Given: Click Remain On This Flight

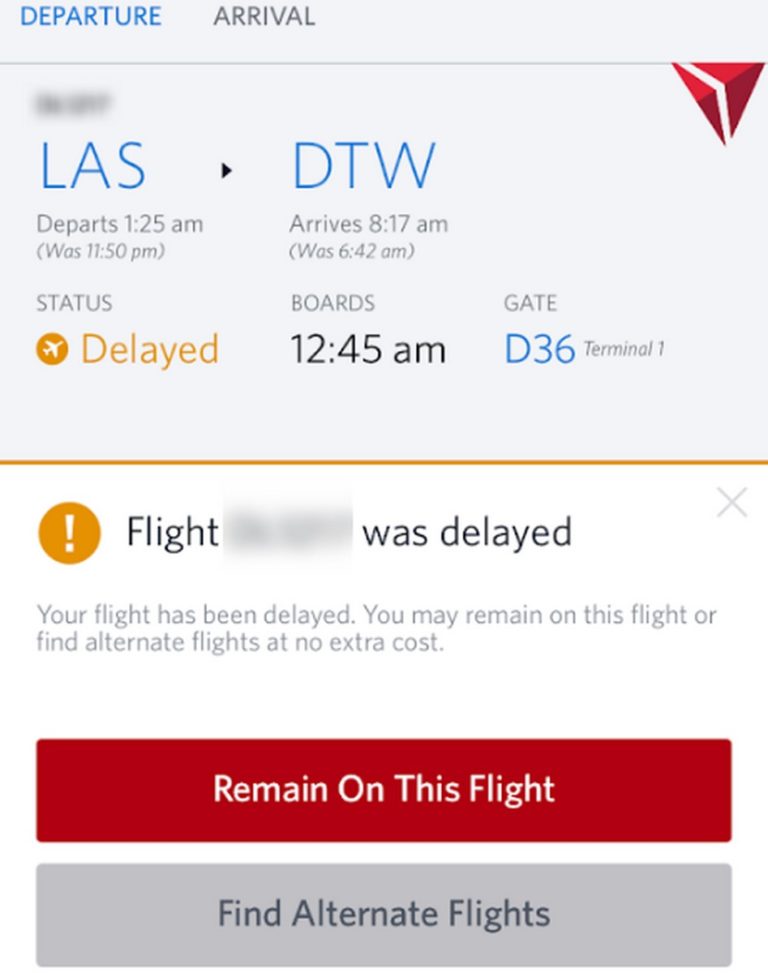Looking at the screenshot, I should (x=383, y=789).
